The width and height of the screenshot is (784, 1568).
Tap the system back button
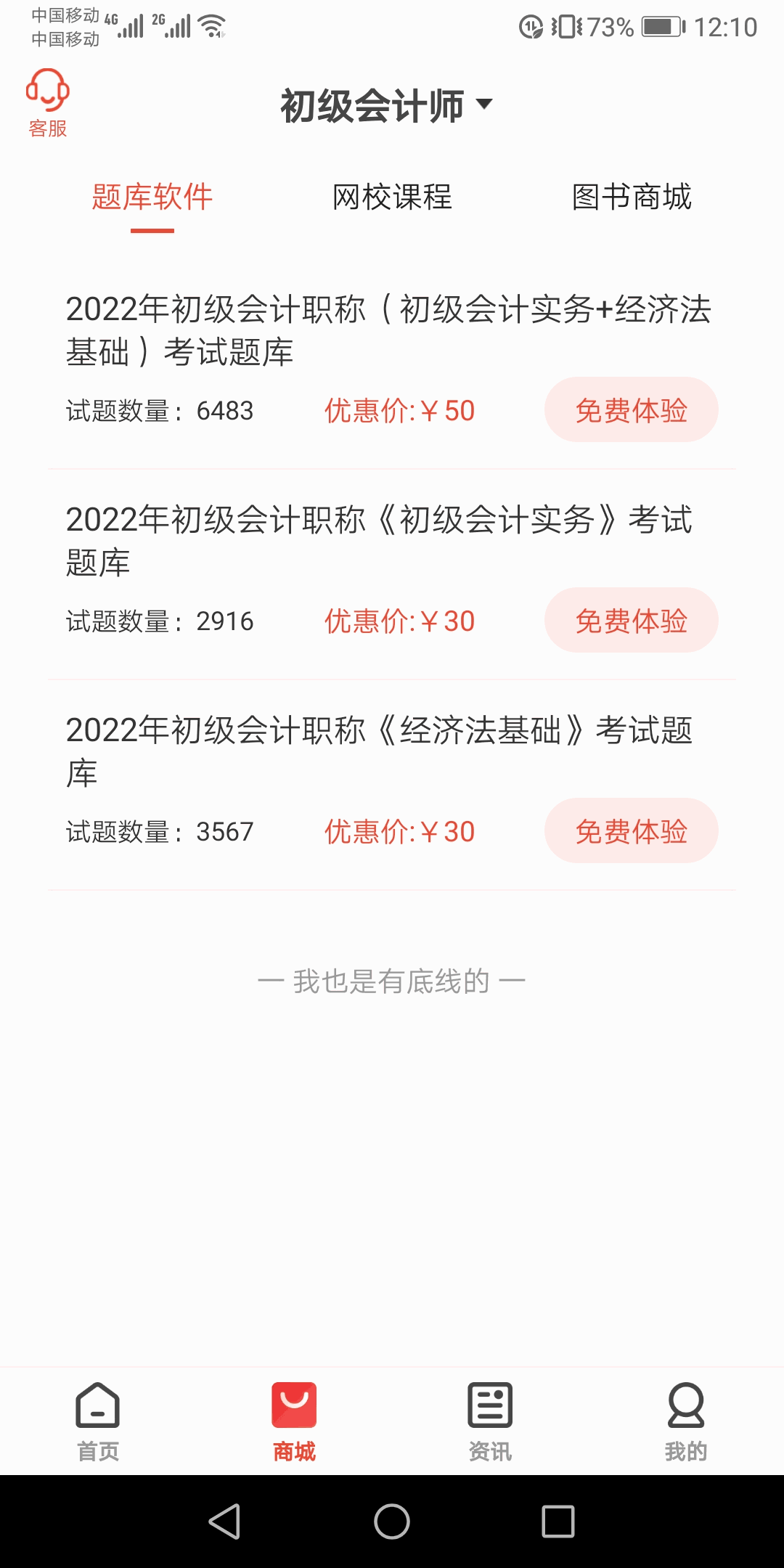pyautogui.click(x=225, y=1522)
